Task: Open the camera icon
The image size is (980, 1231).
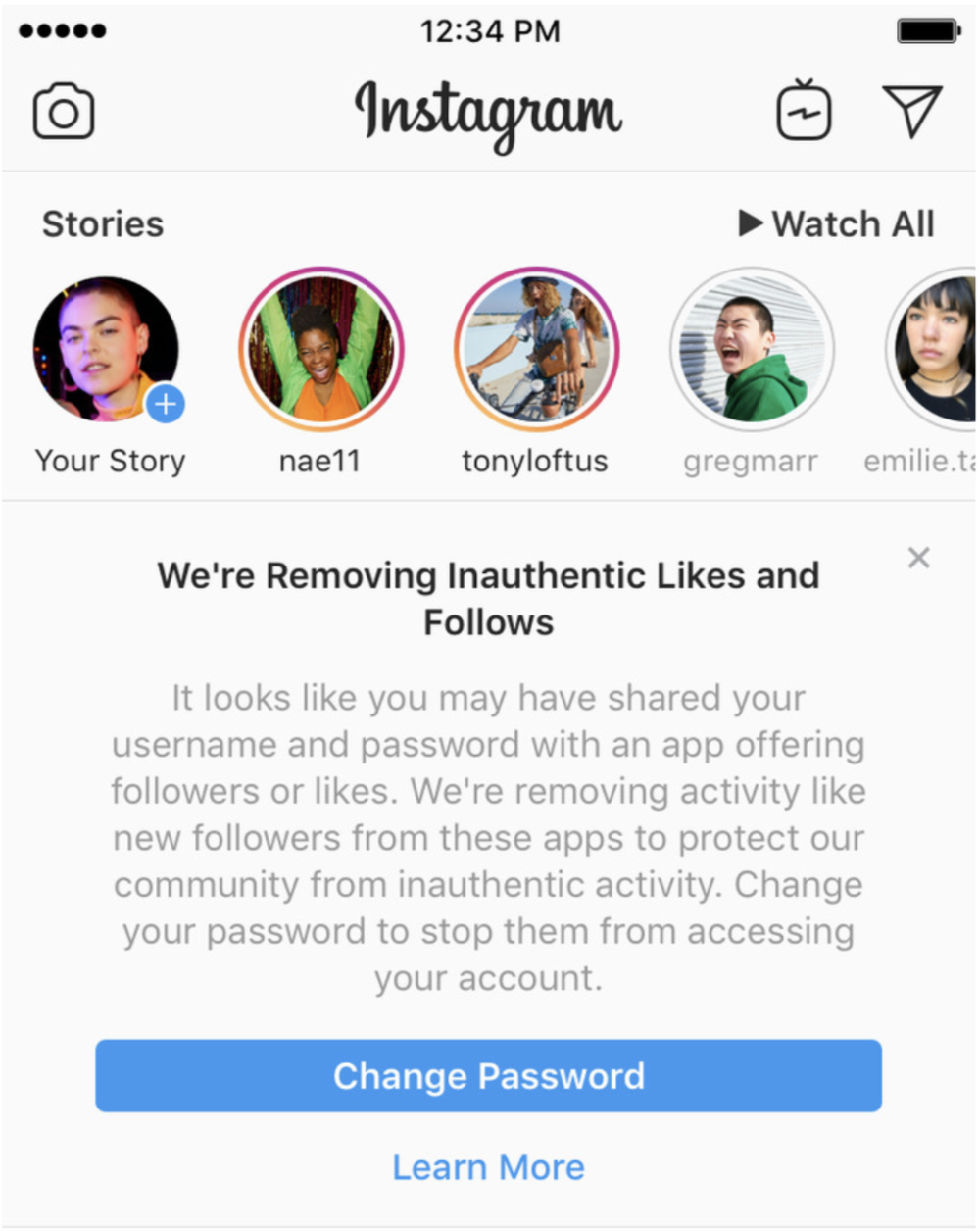Action: coord(64,112)
